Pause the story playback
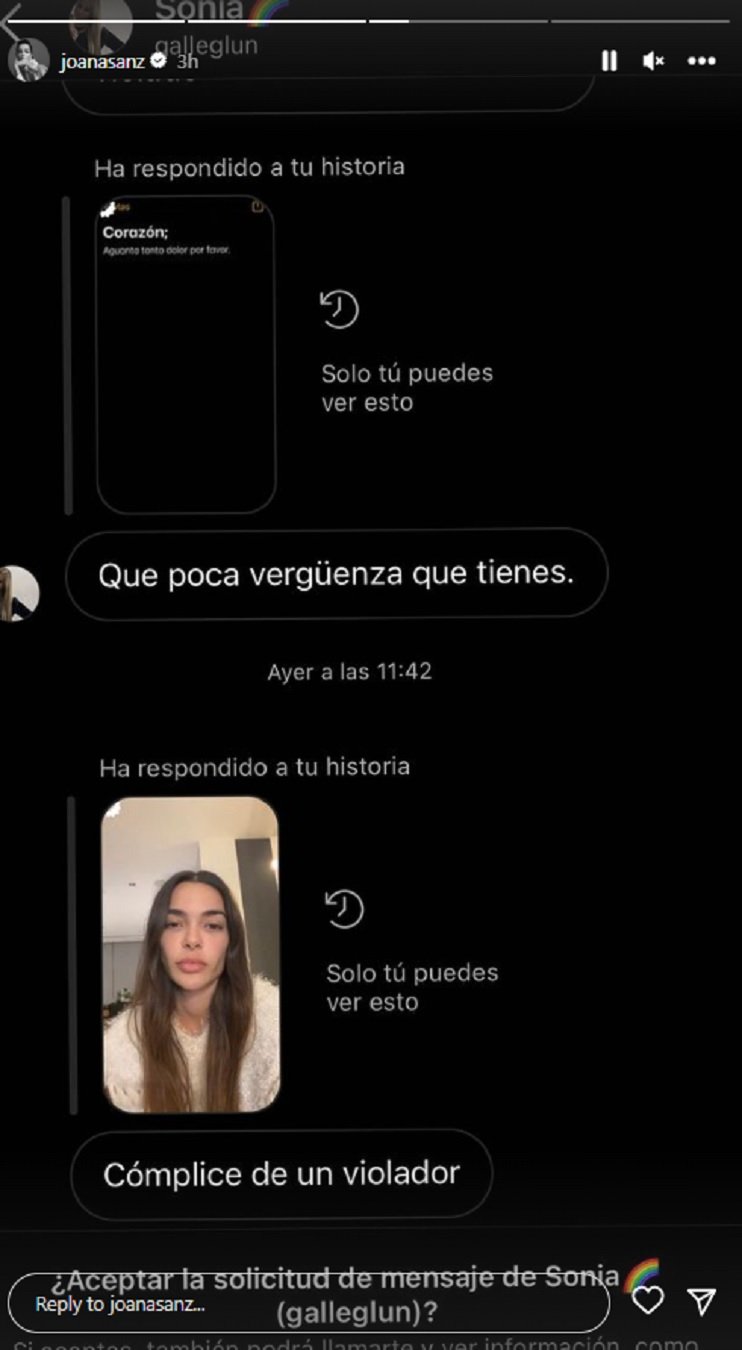The image size is (742, 1350). click(x=609, y=61)
